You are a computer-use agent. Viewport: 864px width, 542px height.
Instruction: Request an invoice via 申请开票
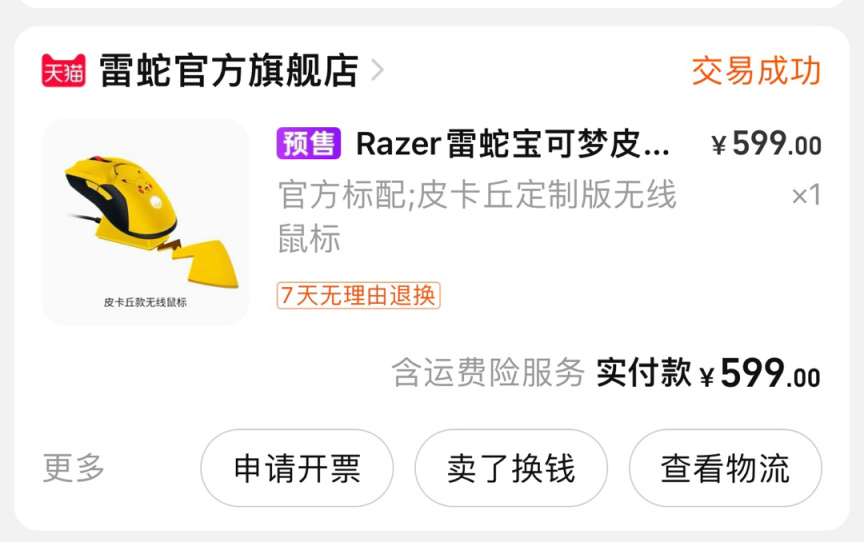[x=297, y=468]
